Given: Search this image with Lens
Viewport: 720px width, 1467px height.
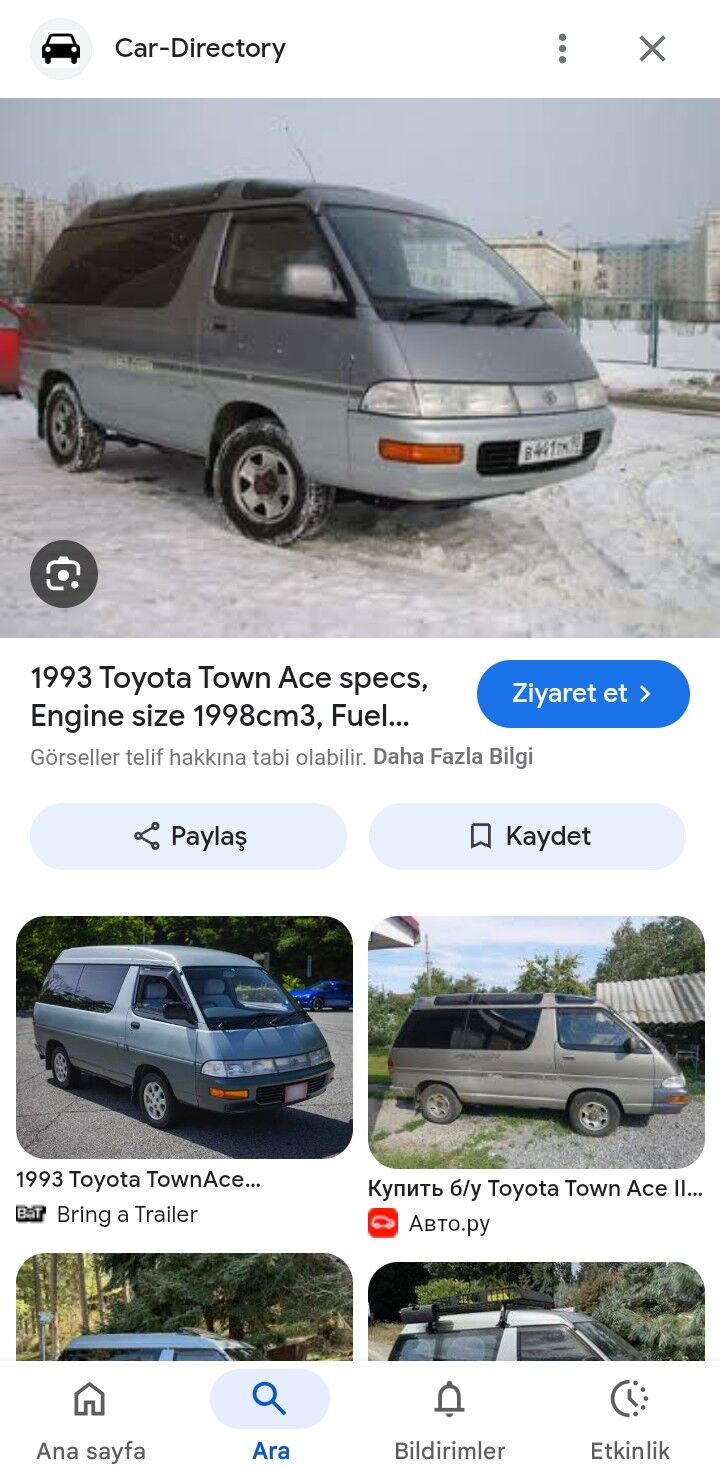Looking at the screenshot, I should click(64, 574).
